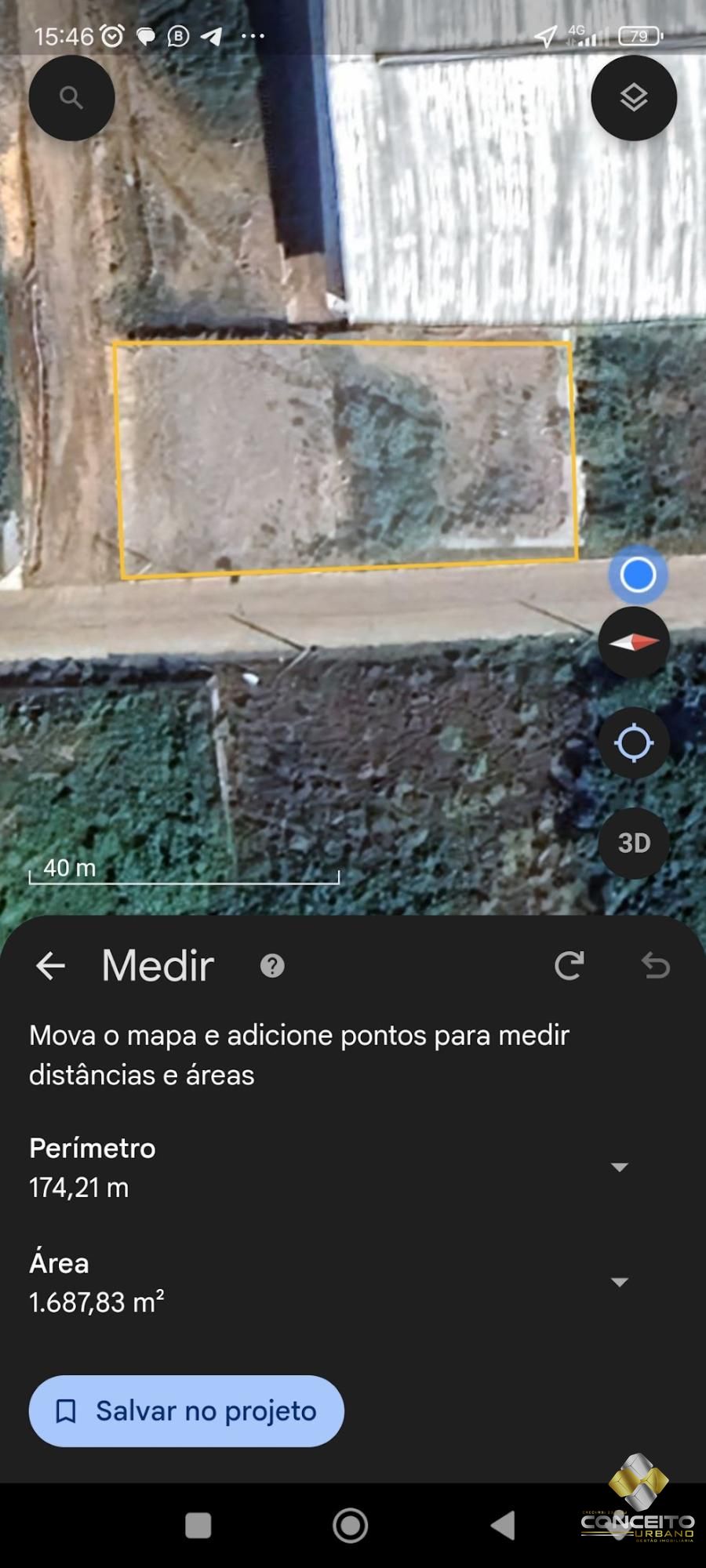Open the map layers selector
706x1568 pixels.
click(x=633, y=98)
